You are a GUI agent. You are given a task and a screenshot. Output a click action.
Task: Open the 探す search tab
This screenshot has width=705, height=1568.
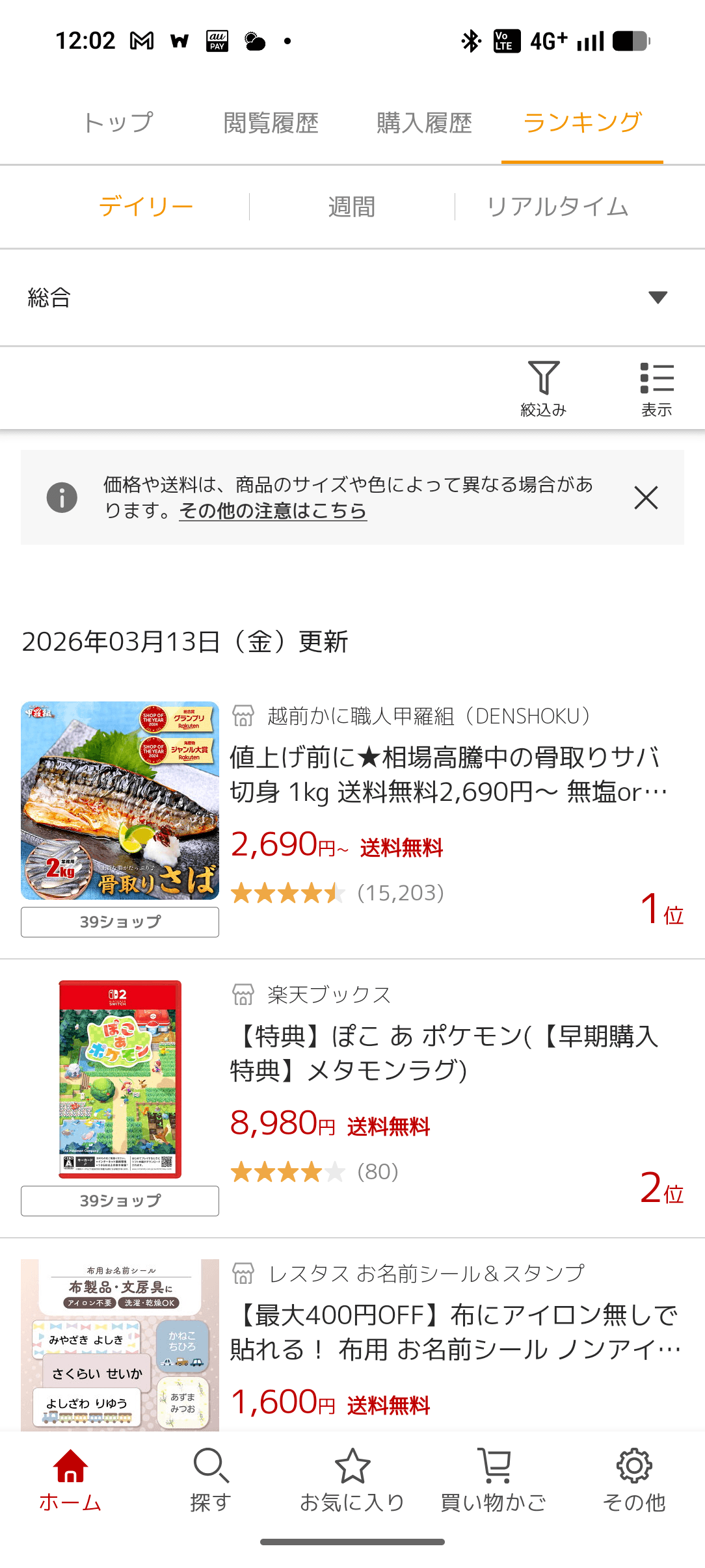click(211, 1480)
